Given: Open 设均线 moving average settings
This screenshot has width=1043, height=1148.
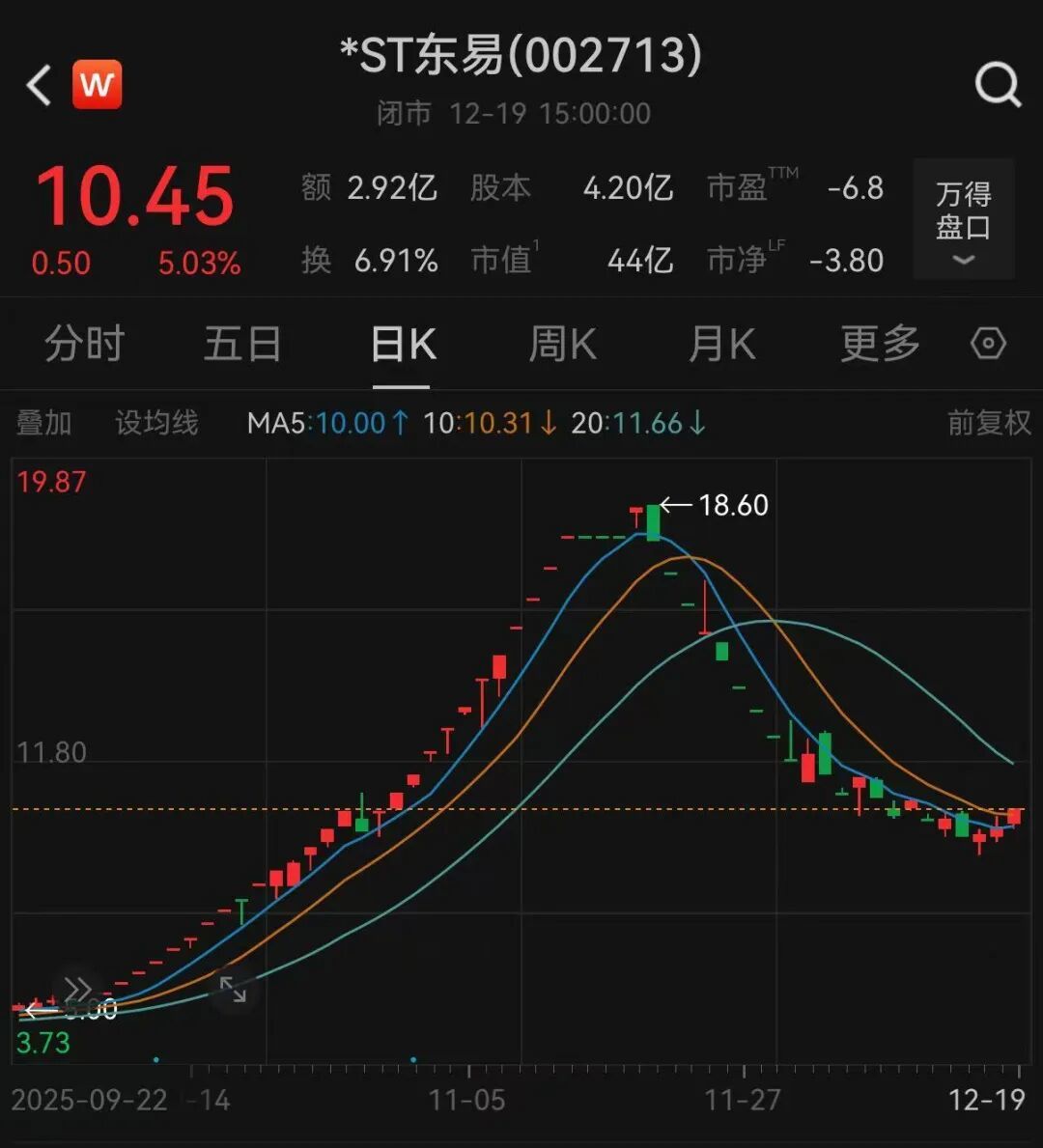Looking at the screenshot, I should pos(156,423).
